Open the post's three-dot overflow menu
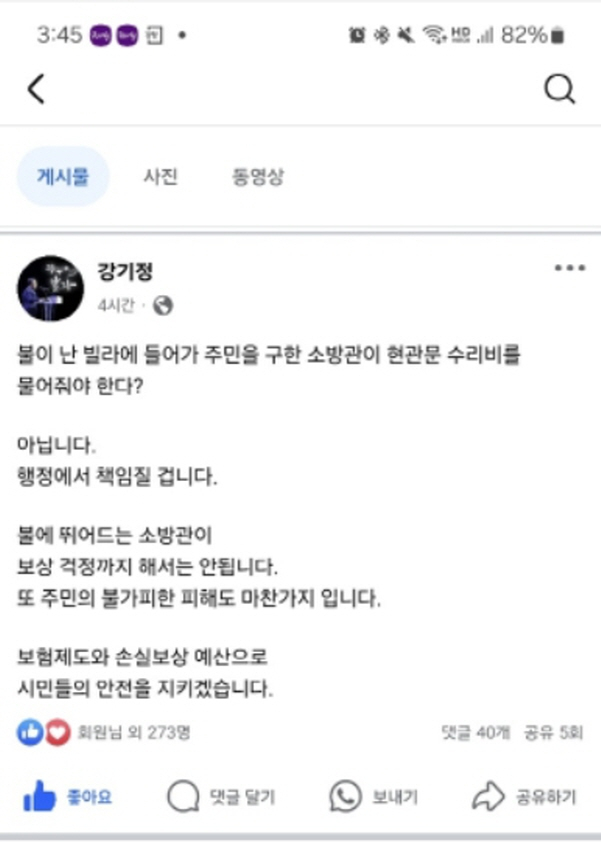Viewport: 601px width, 842px height. click(569, 268)
